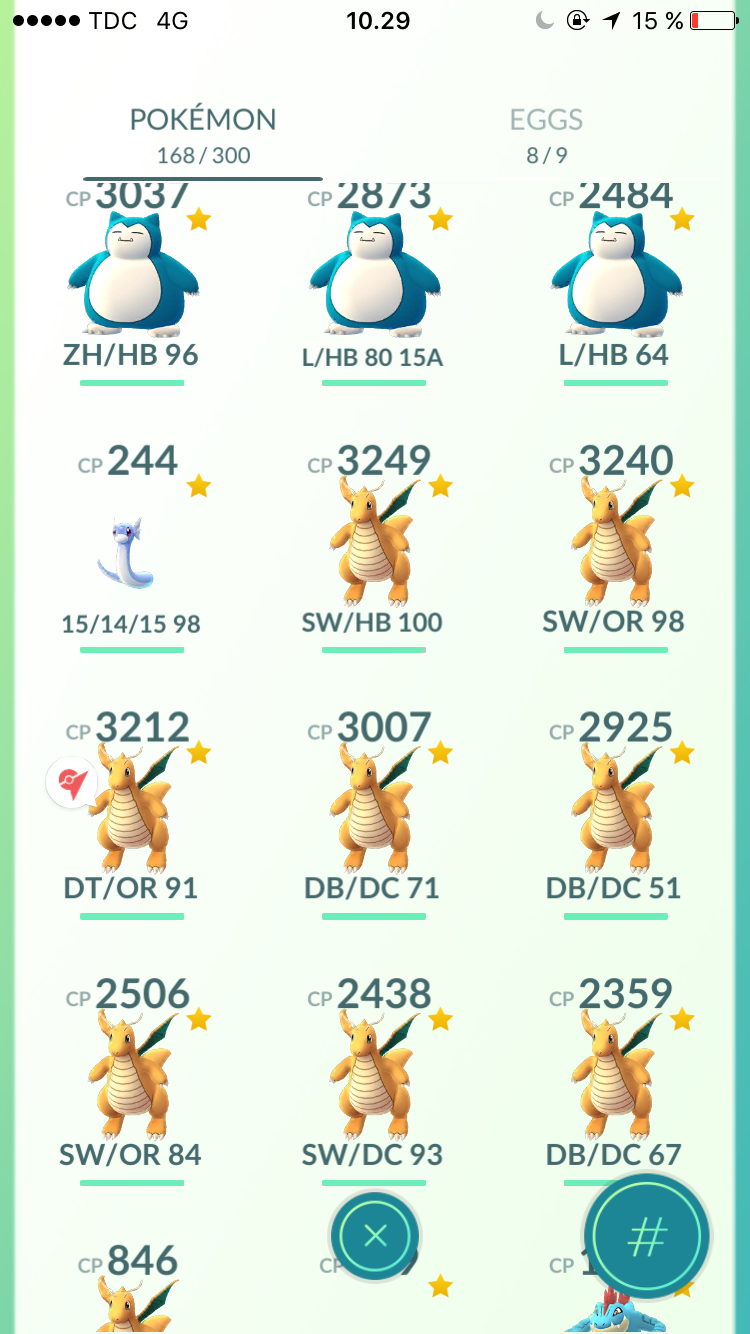
Task: Open Dragonite named SW/OR 84
Action: coord(131,1082)
